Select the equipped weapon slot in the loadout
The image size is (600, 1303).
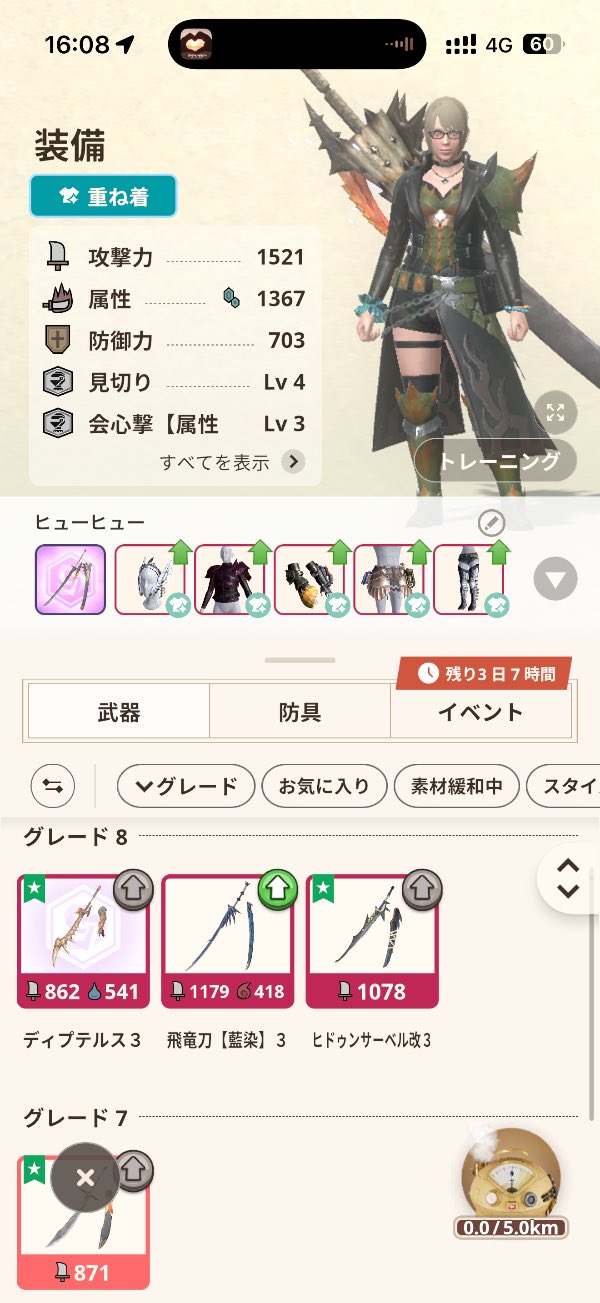coord(70,579)
